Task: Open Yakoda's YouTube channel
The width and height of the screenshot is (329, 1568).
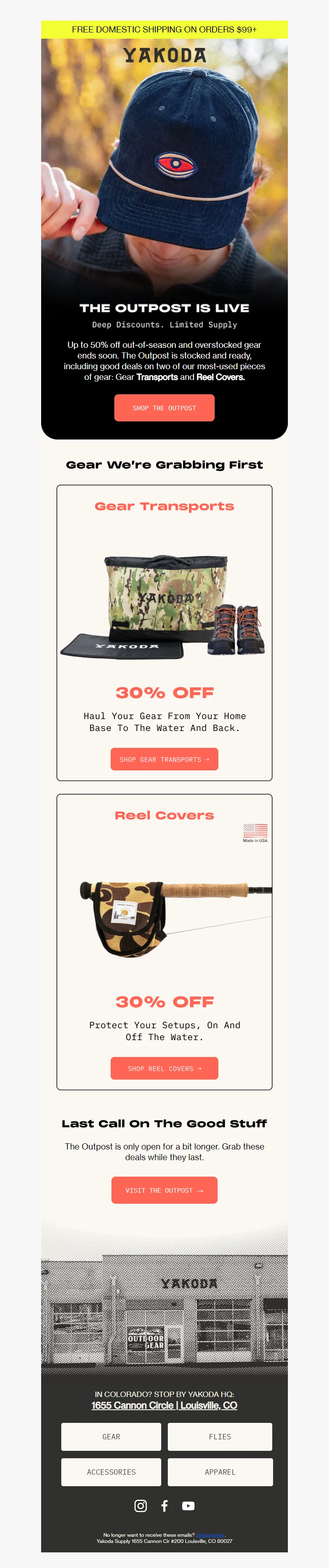Action: [188, 1505]
